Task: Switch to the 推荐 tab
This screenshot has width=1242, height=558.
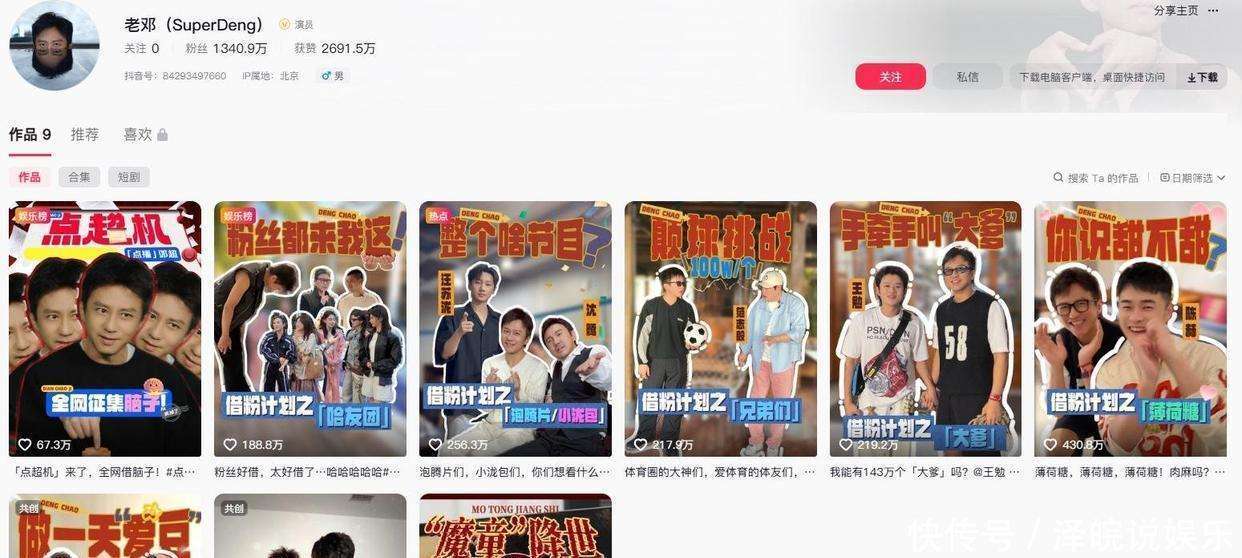Action: pyautogui.click(x=85, y=134)
